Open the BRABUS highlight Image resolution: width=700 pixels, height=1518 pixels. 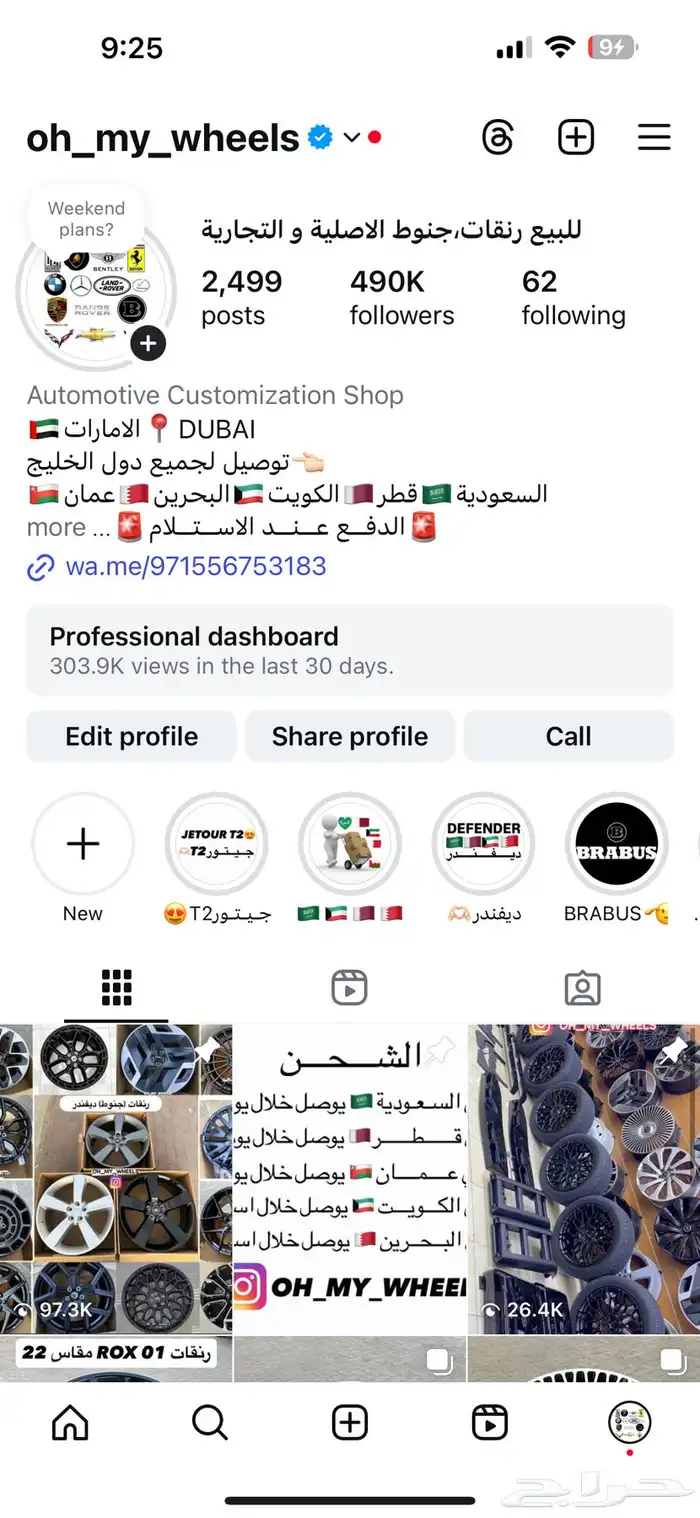pyautogui.click(x=616, y=845)
